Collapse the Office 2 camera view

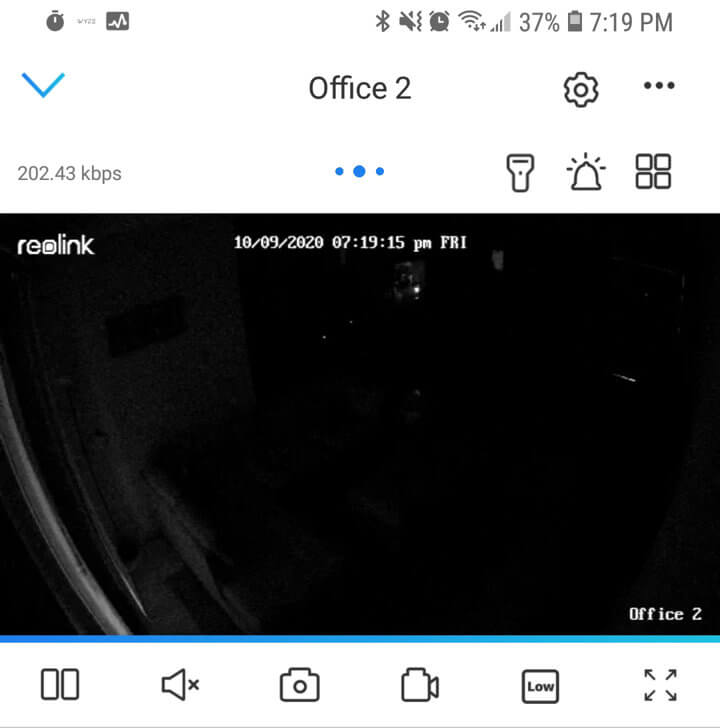click(x=43, y=86)
